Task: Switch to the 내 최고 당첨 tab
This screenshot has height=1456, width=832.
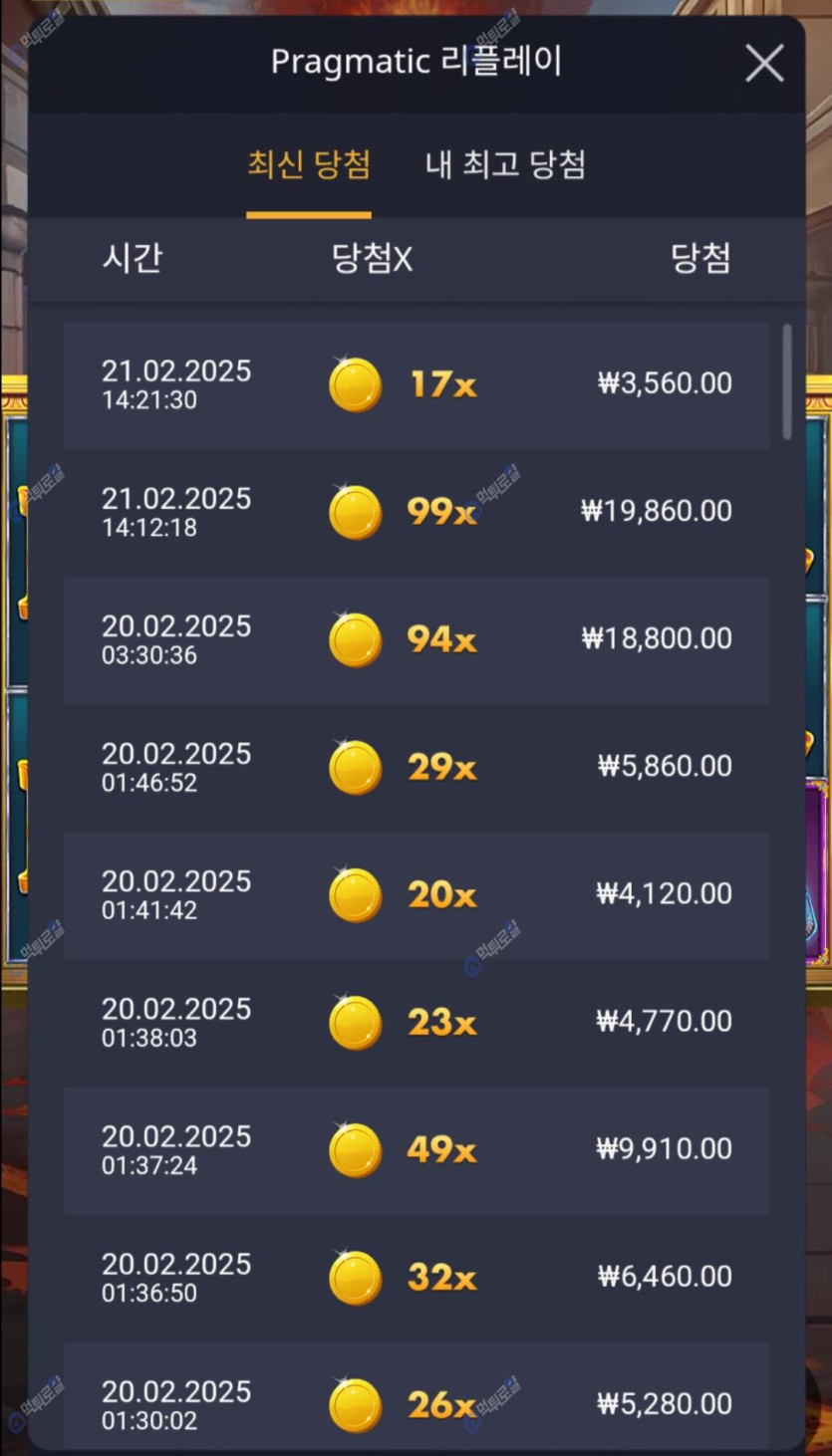Action: click(505, 164)
